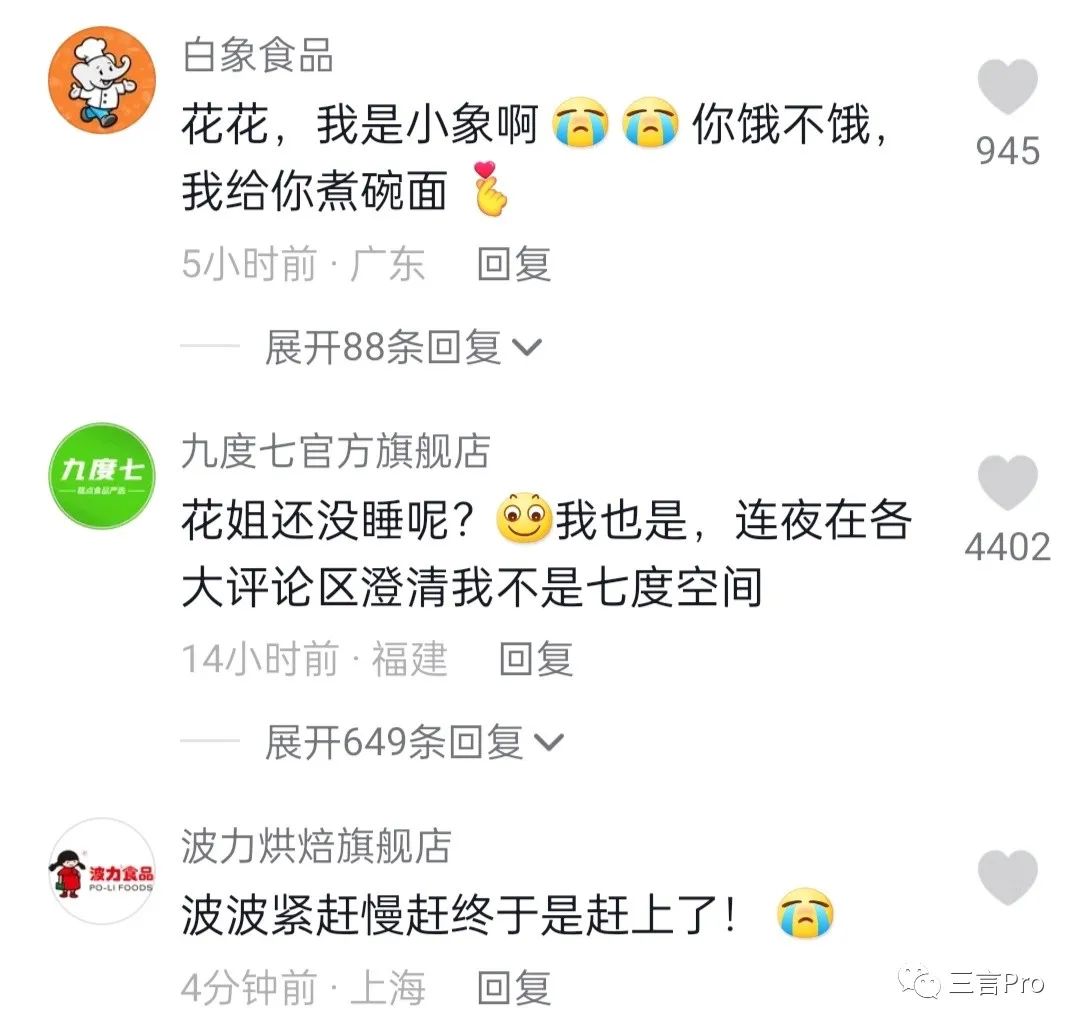Like 九度七官方旗舰店's comment
Viewport: 1080px width, 1031px height.
(x=1007, y=483)
